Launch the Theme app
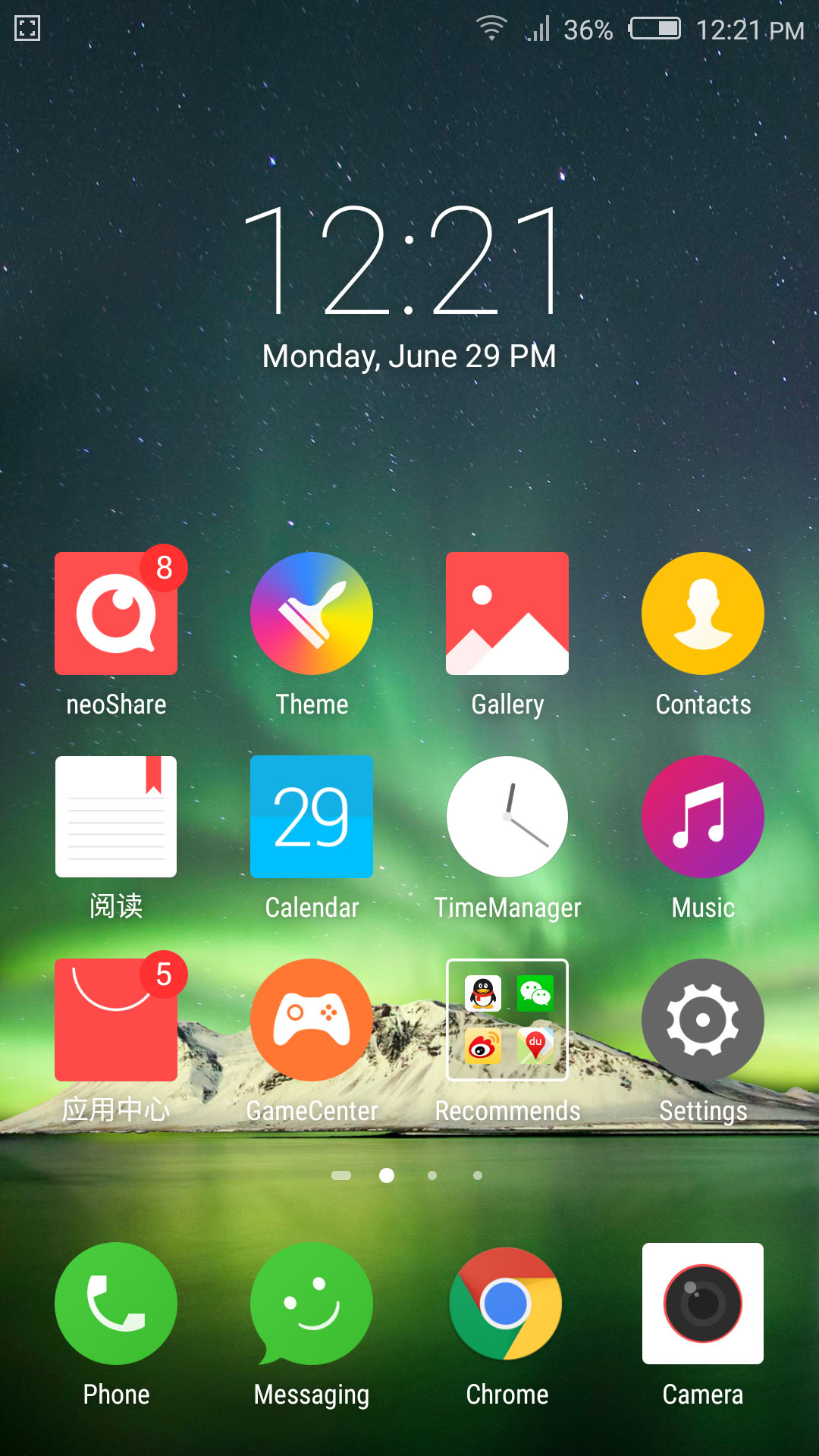 click(312, 613)
